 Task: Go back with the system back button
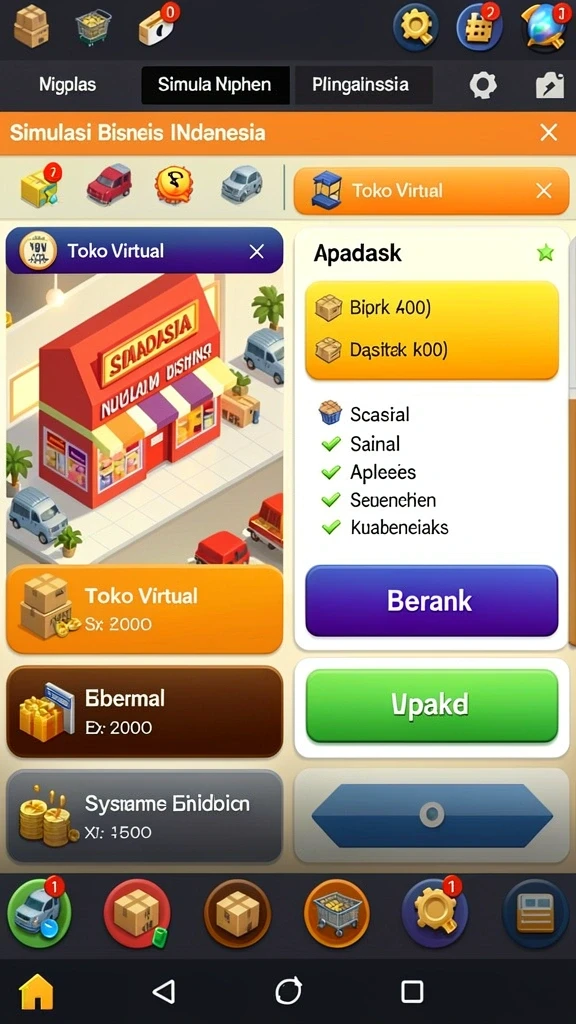(163, 991)
